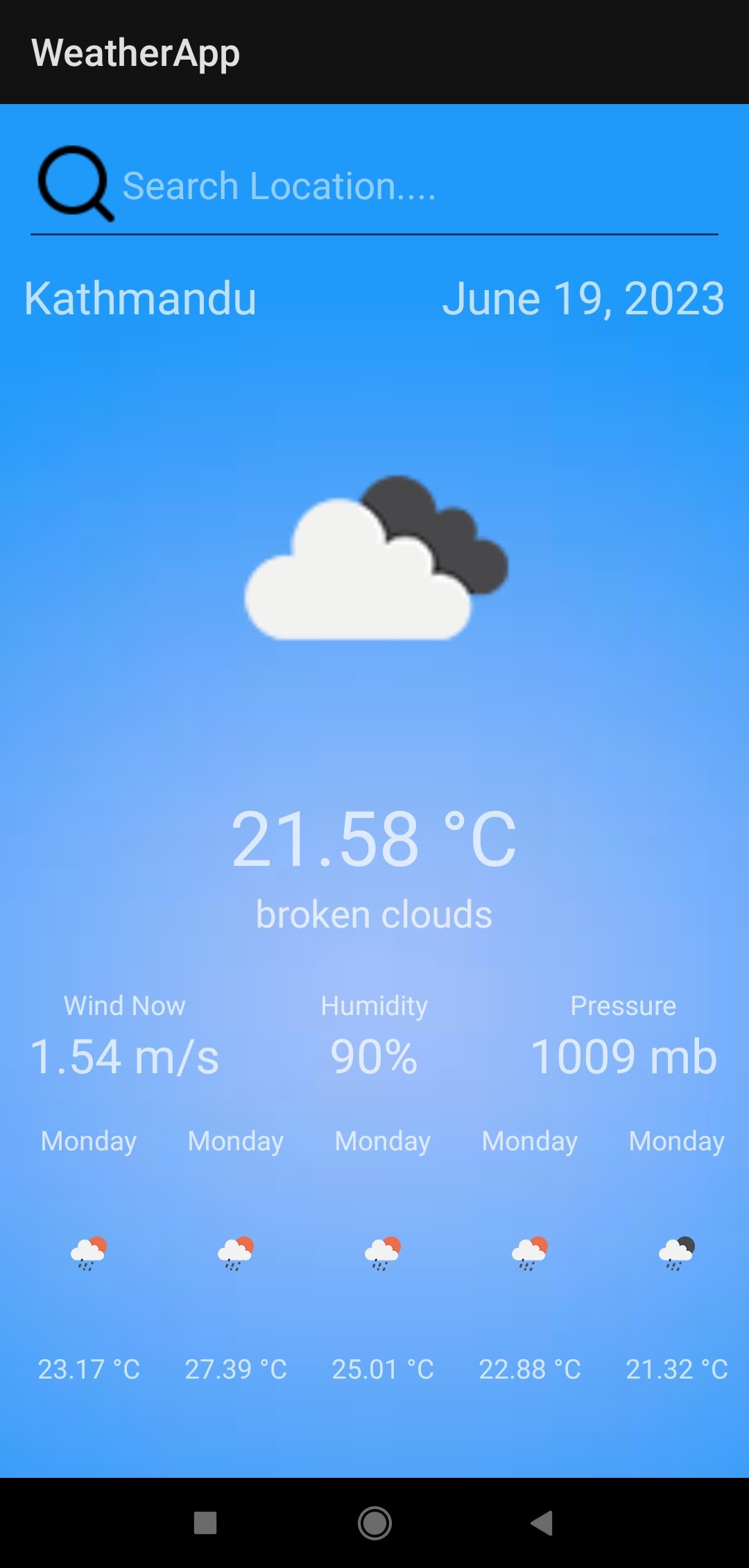This screenshot has height=1568, width=749.
Task: Click the June 19, 2023 date text
Action: pyautogui.click(x=585, y=298)
